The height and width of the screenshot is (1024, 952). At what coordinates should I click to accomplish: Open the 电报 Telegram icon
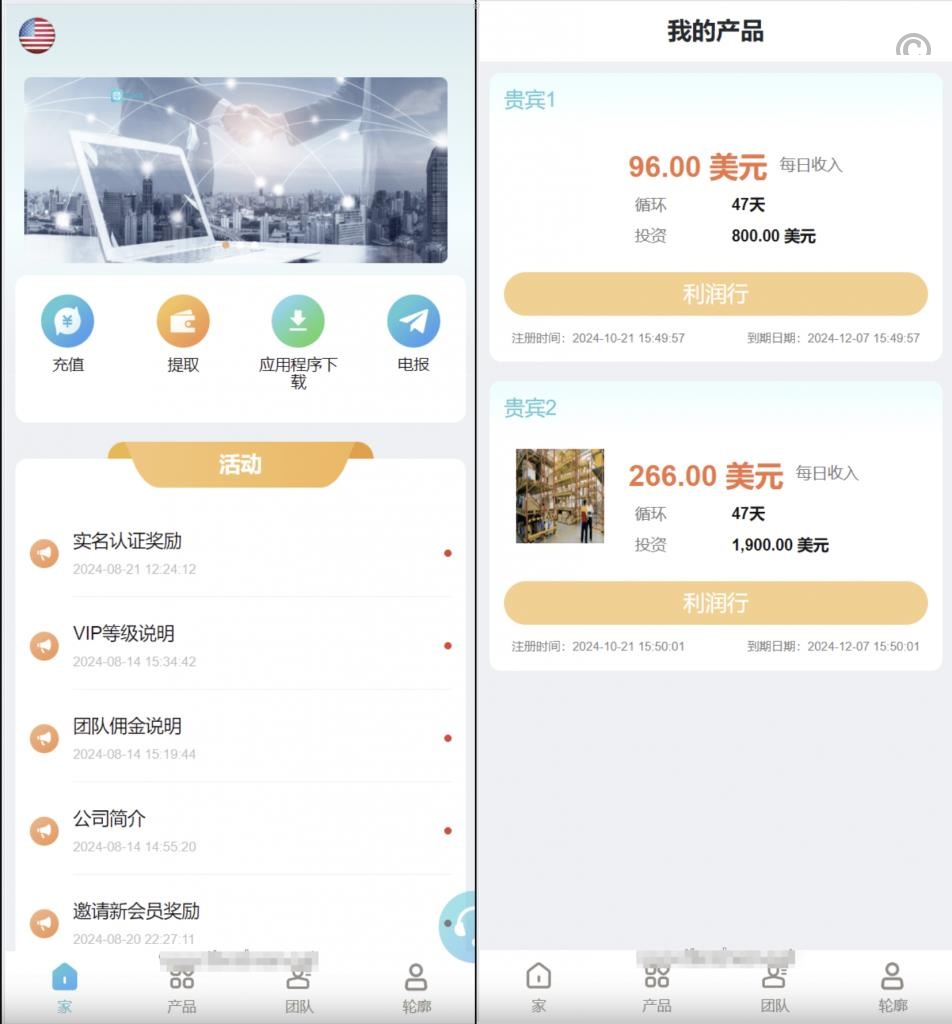[412, 320]
